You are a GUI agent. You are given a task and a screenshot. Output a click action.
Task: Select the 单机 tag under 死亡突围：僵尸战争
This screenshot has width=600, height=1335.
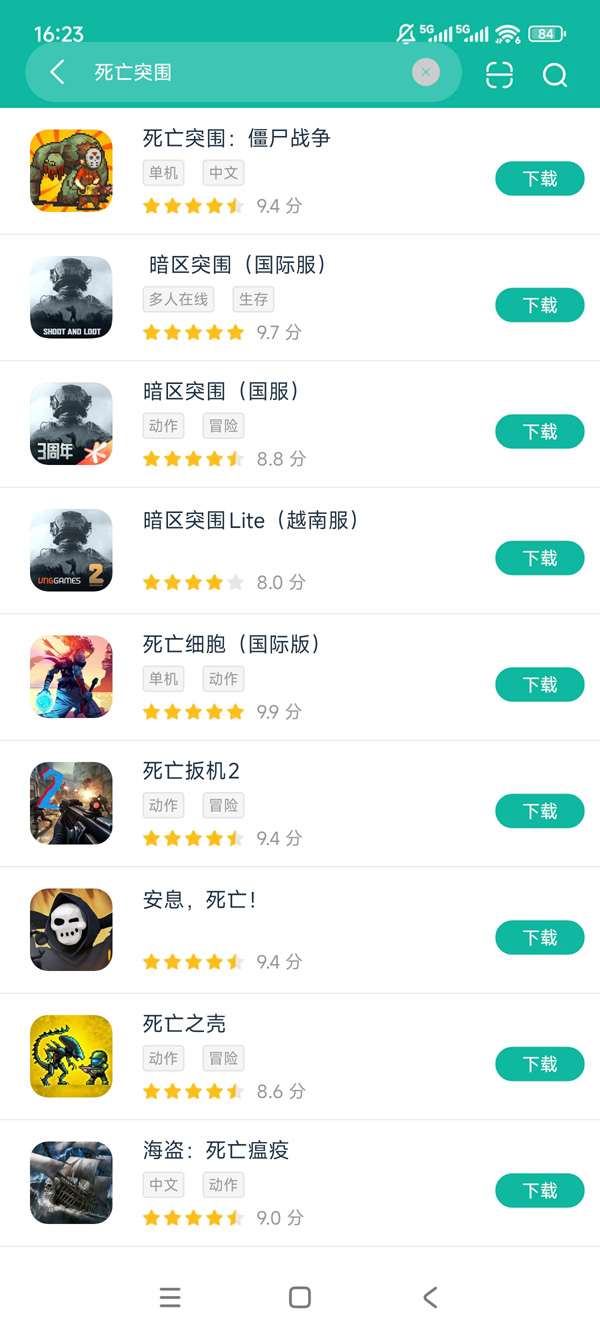163,173
